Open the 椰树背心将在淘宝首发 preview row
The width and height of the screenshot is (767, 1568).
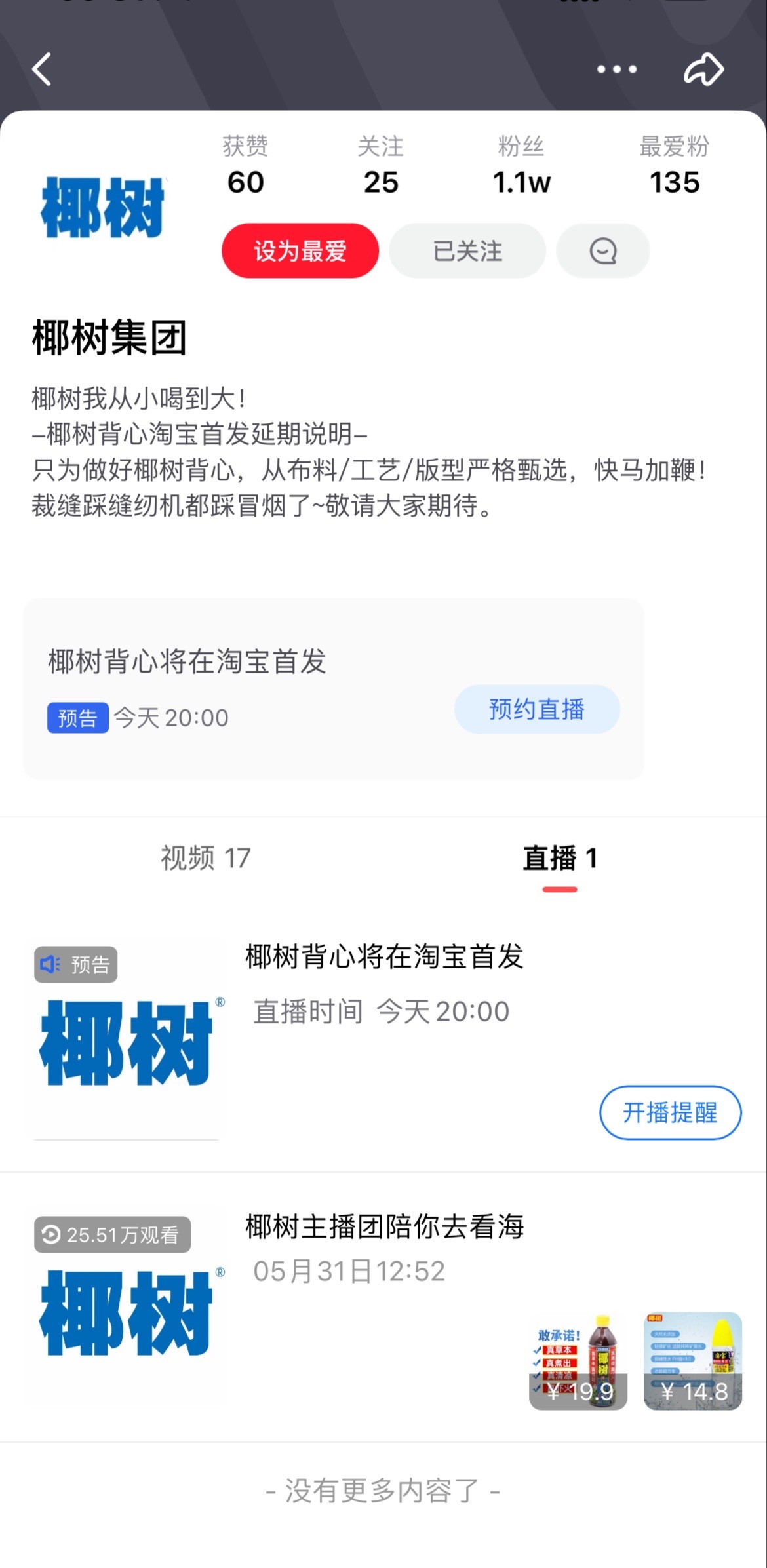point(384,956)
